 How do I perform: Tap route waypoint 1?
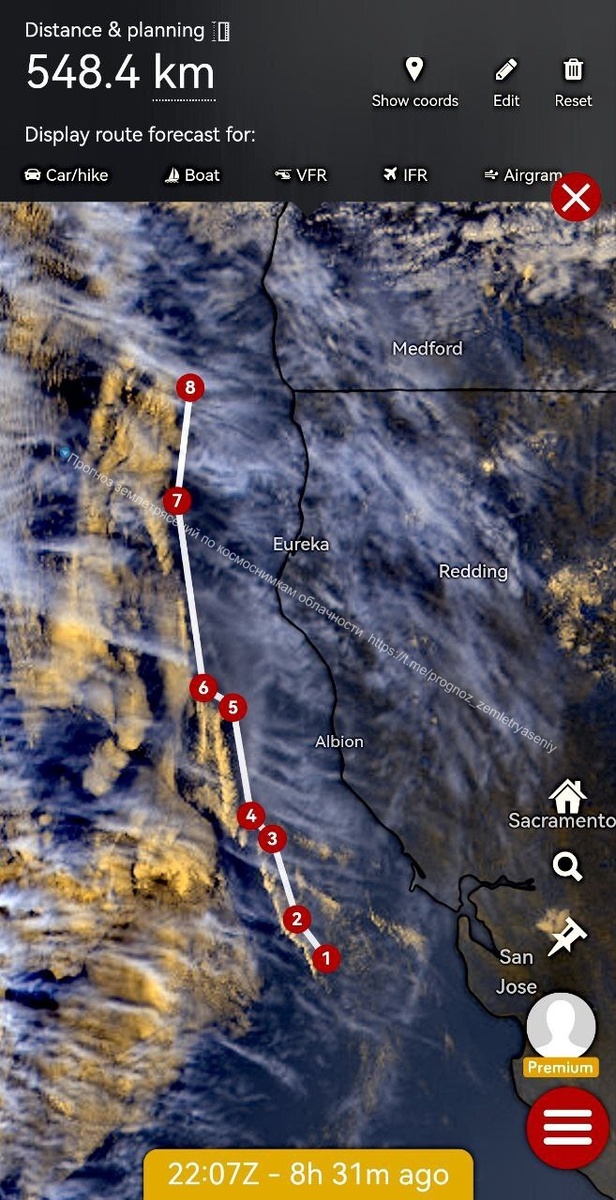click(x=325, y=958)
